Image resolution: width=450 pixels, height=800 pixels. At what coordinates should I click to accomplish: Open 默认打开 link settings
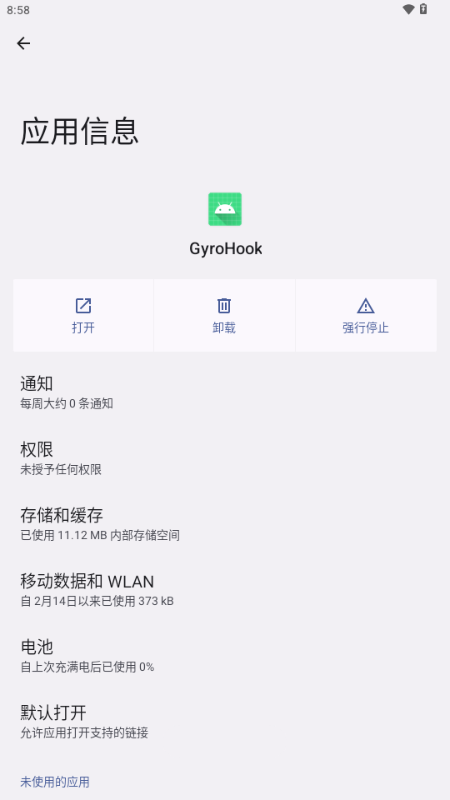(225, 722)
